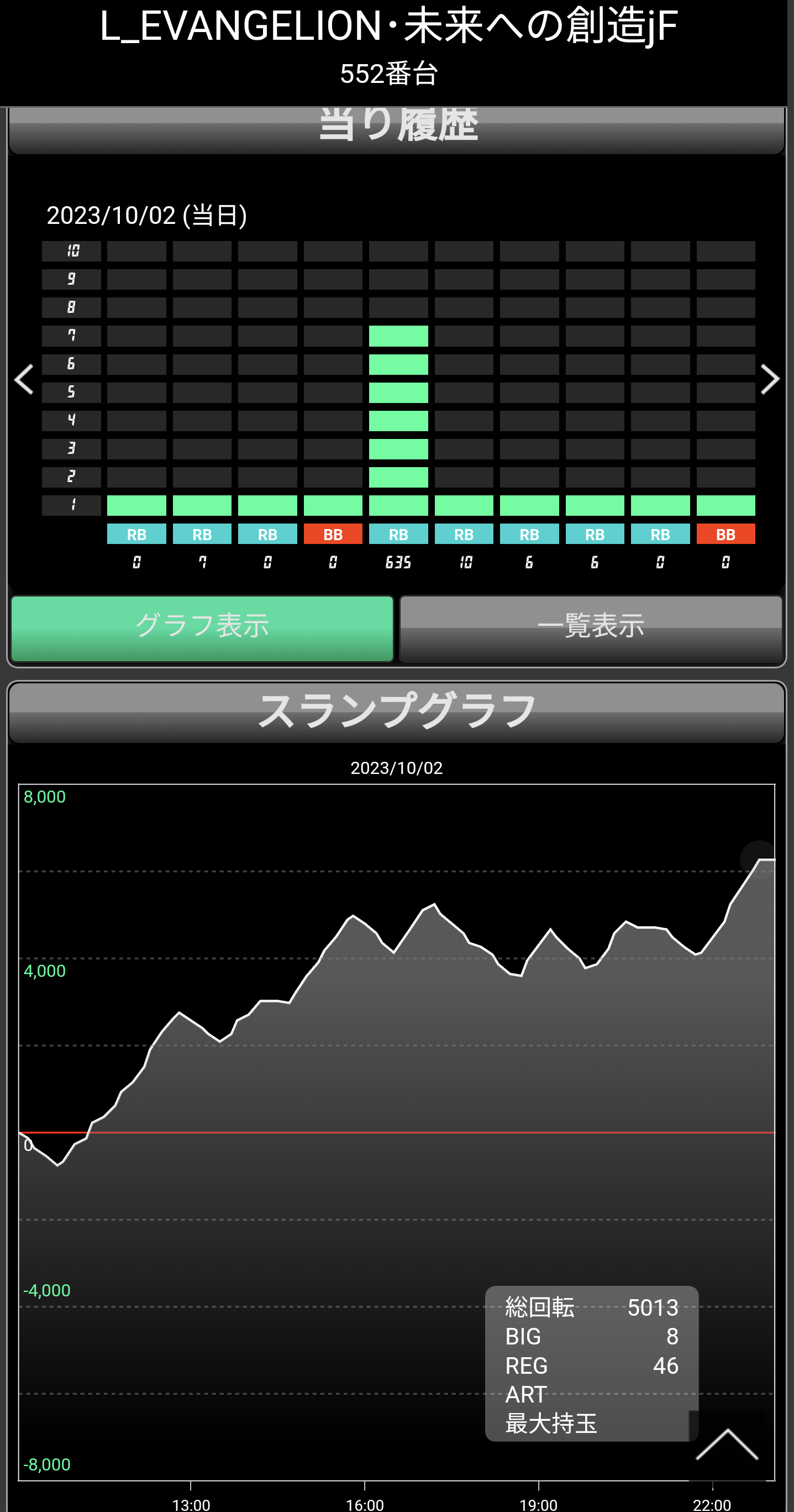Jump back to top with the up arrow

point(727,1445)
